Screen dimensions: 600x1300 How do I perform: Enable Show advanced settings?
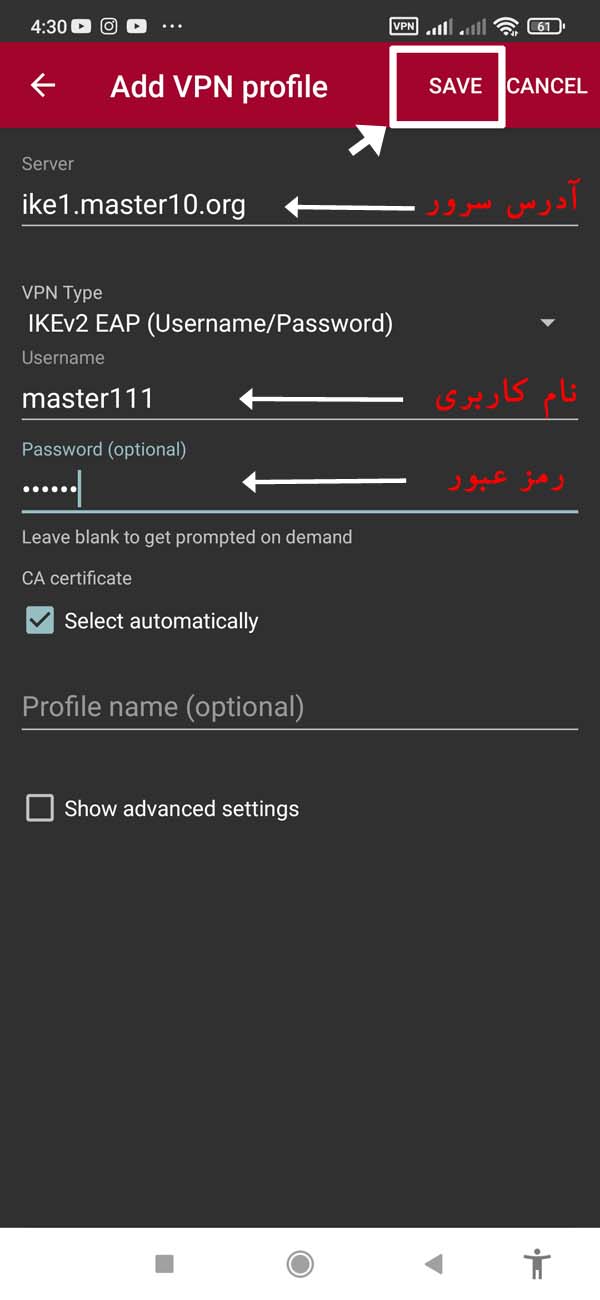point(40,808)
